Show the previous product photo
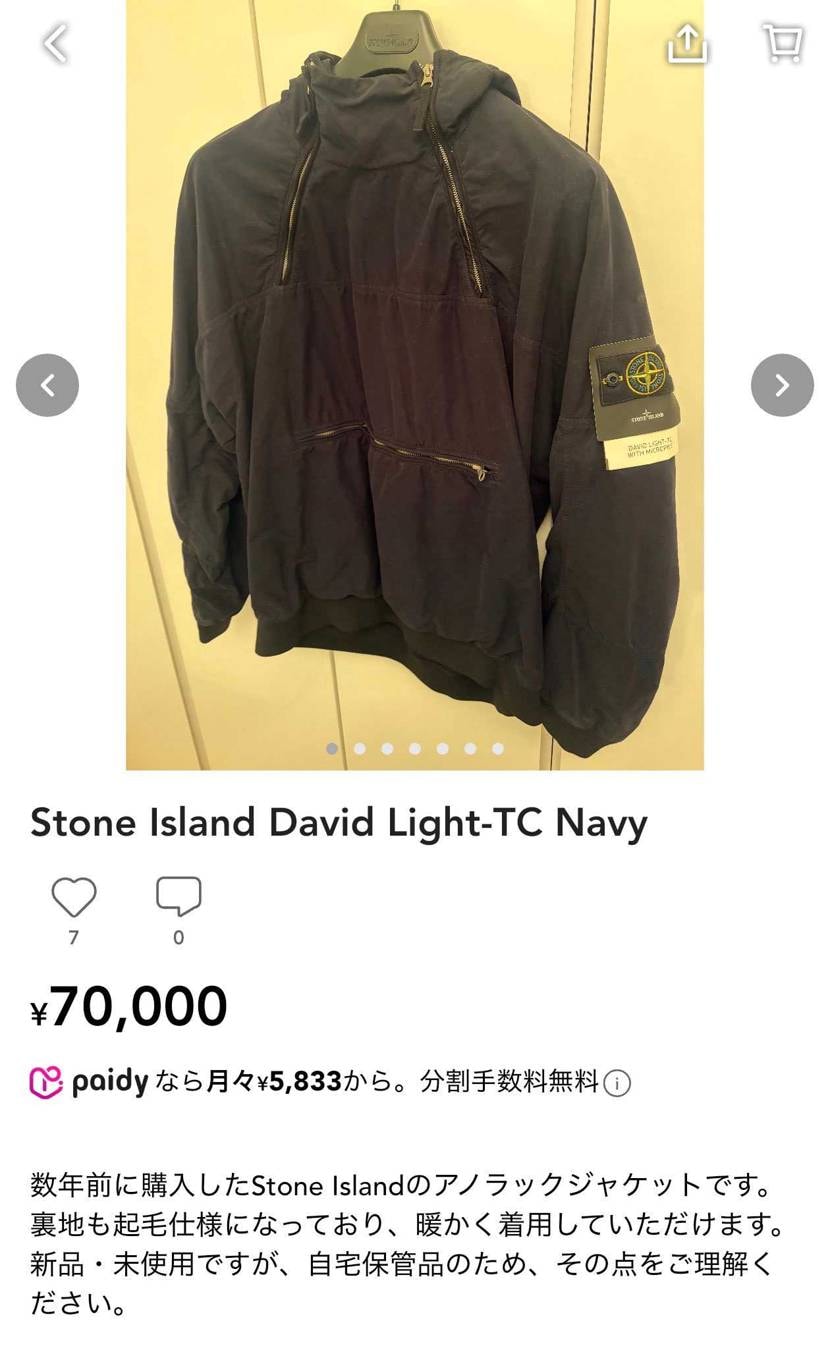 click(x=47, y=384)
